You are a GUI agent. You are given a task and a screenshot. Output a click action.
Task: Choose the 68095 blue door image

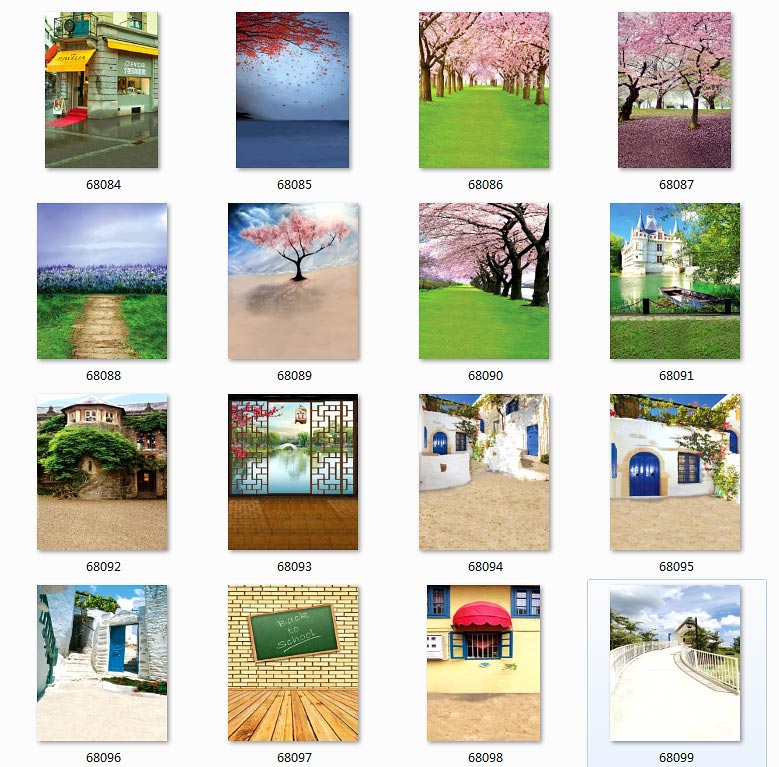tap(675, 472)
